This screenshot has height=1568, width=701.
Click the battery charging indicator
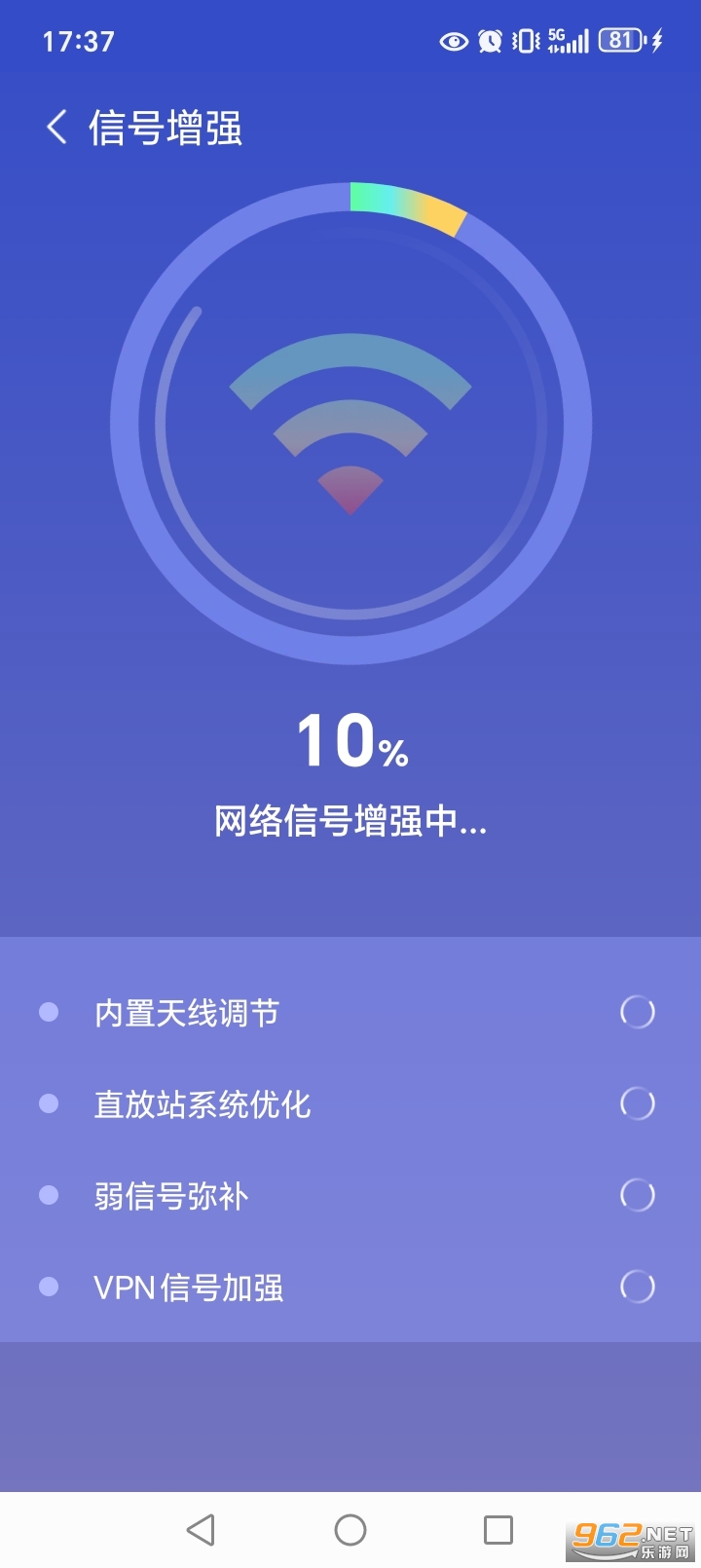click(621, 41)
